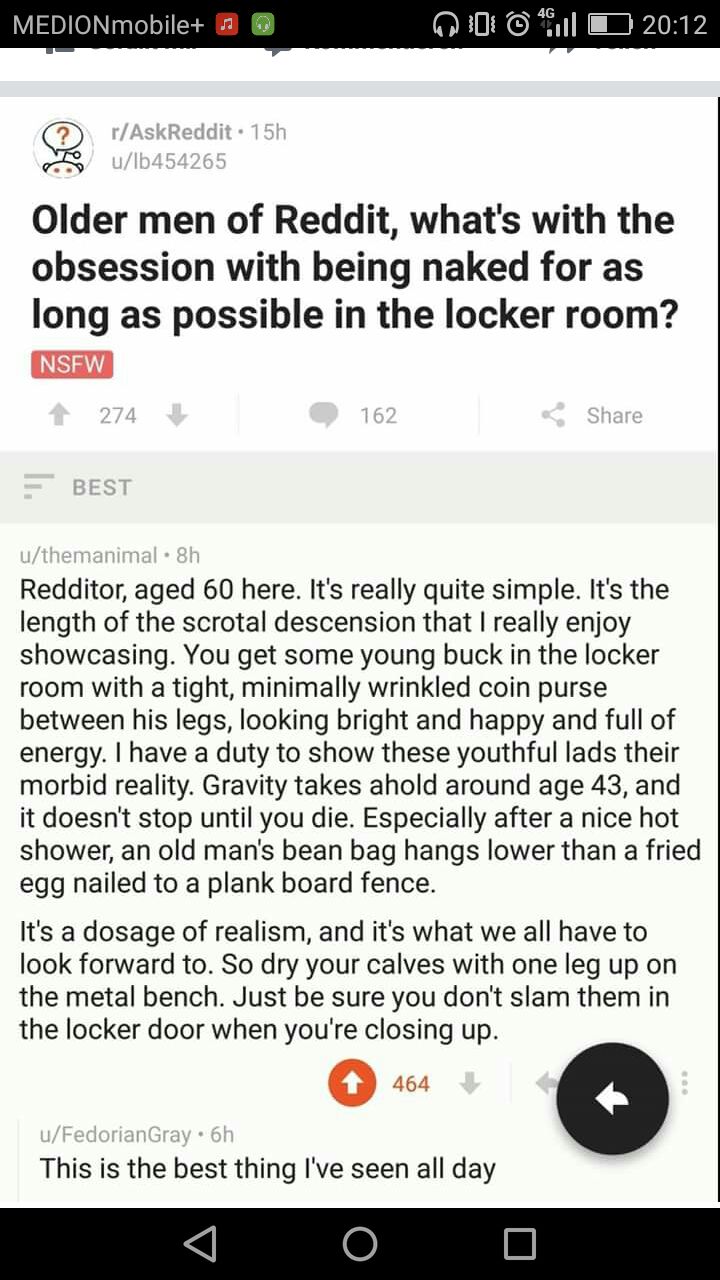The height and width of the screenshot is (1280, 720).
Task: Tap the black floating reply button
Action: click(612, 1098)
